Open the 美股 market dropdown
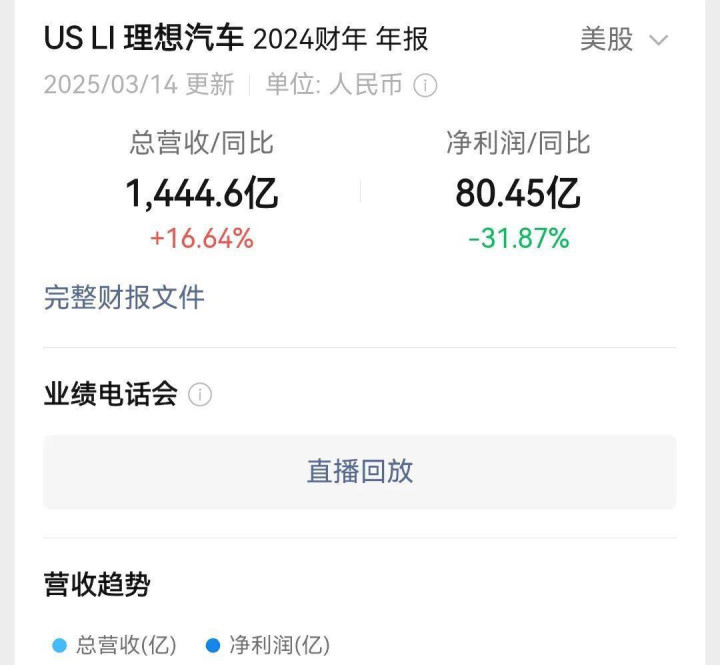This screenshot has width=720, height=665. coord(624,40)
